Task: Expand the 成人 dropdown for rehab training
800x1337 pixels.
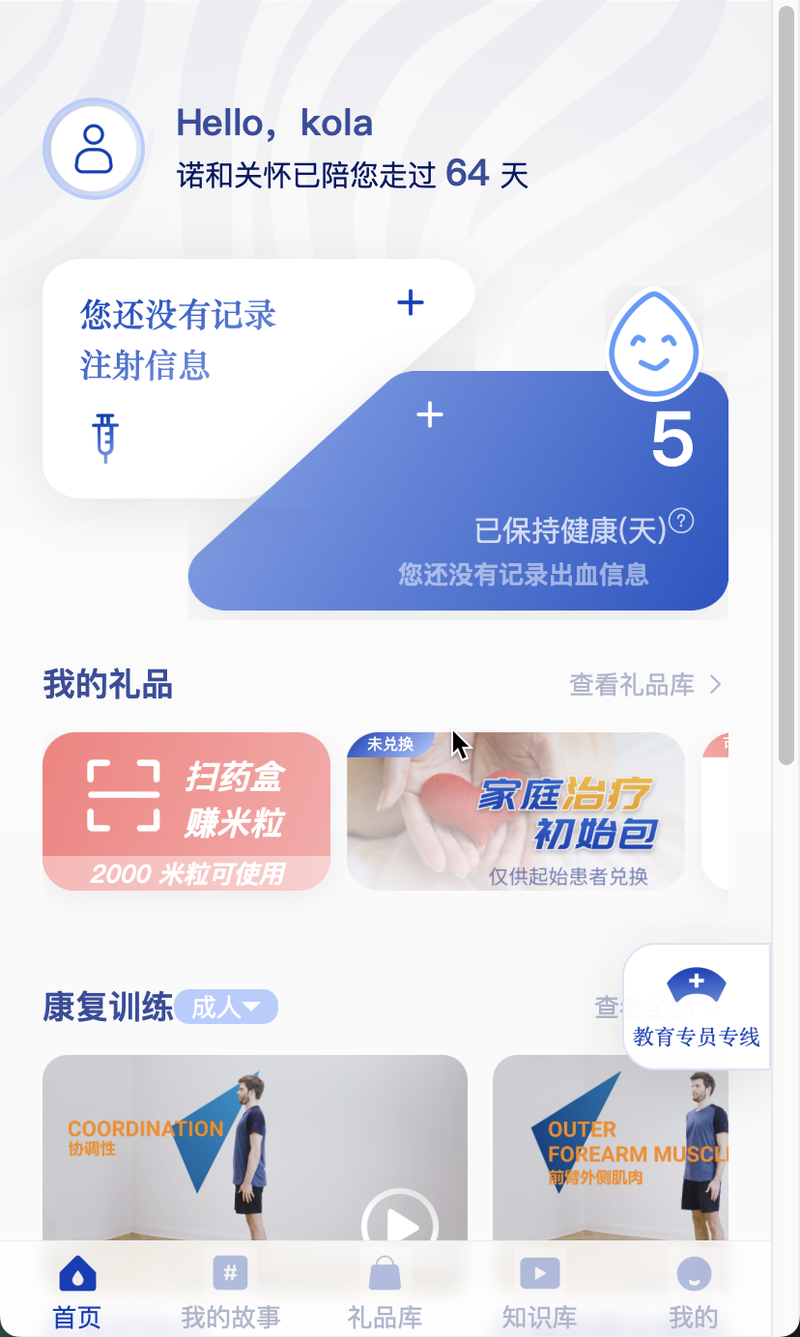Action: pyautogui.click(x=226, y=1007)
